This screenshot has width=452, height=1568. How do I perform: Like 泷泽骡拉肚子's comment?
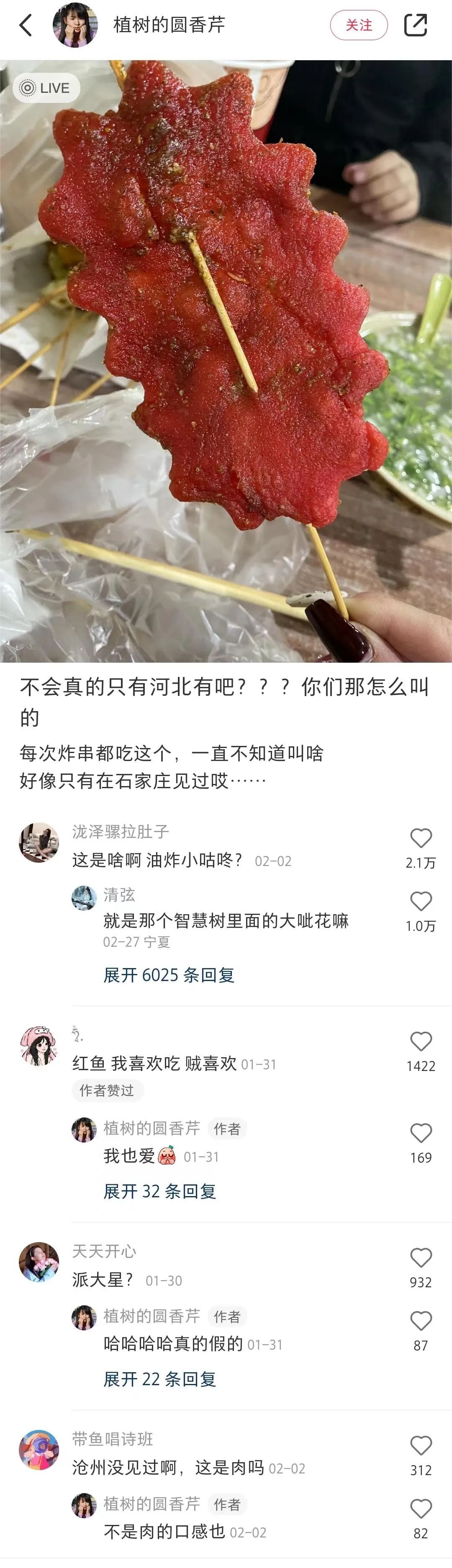point(420,838)
